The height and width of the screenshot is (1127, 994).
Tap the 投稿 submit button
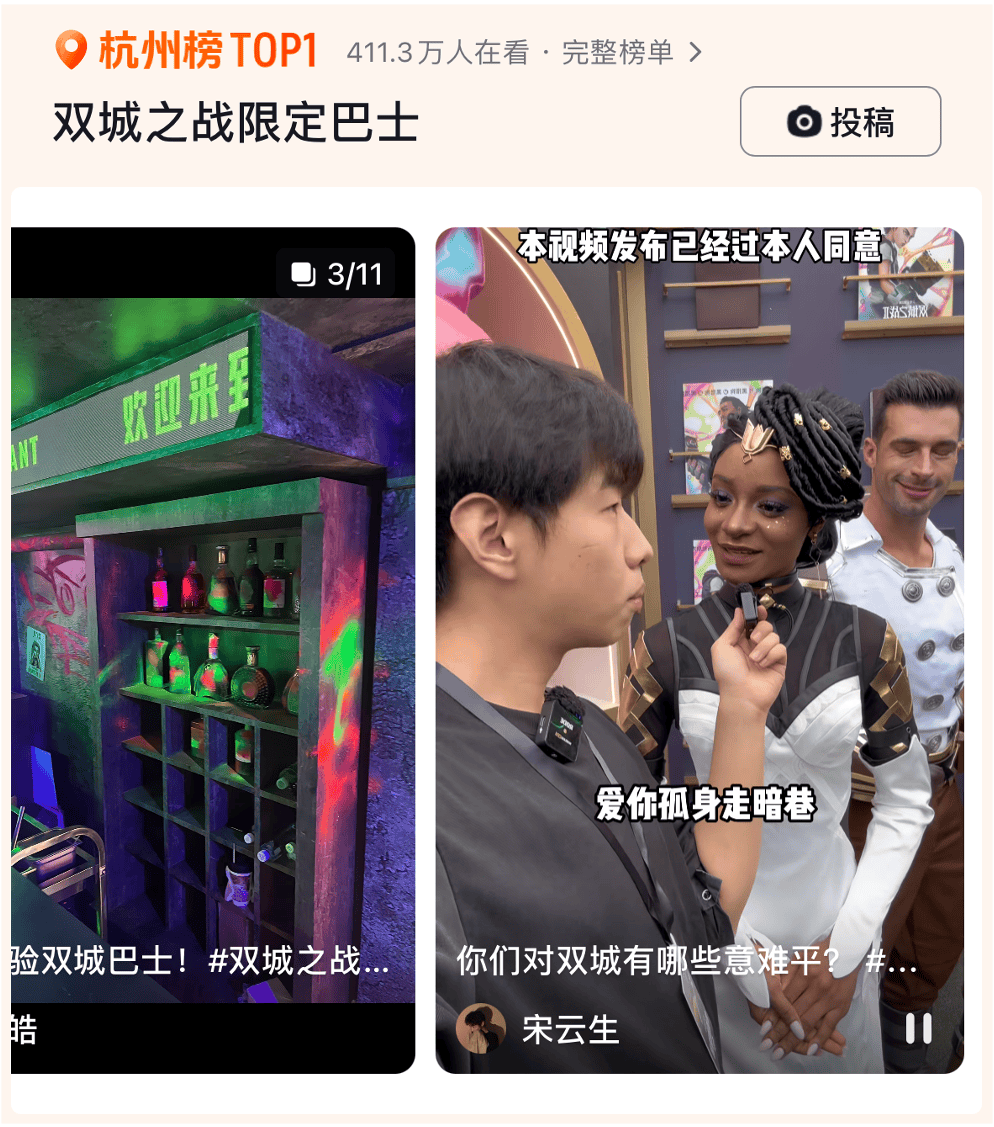pyautogui.click(x=840, y=122)
